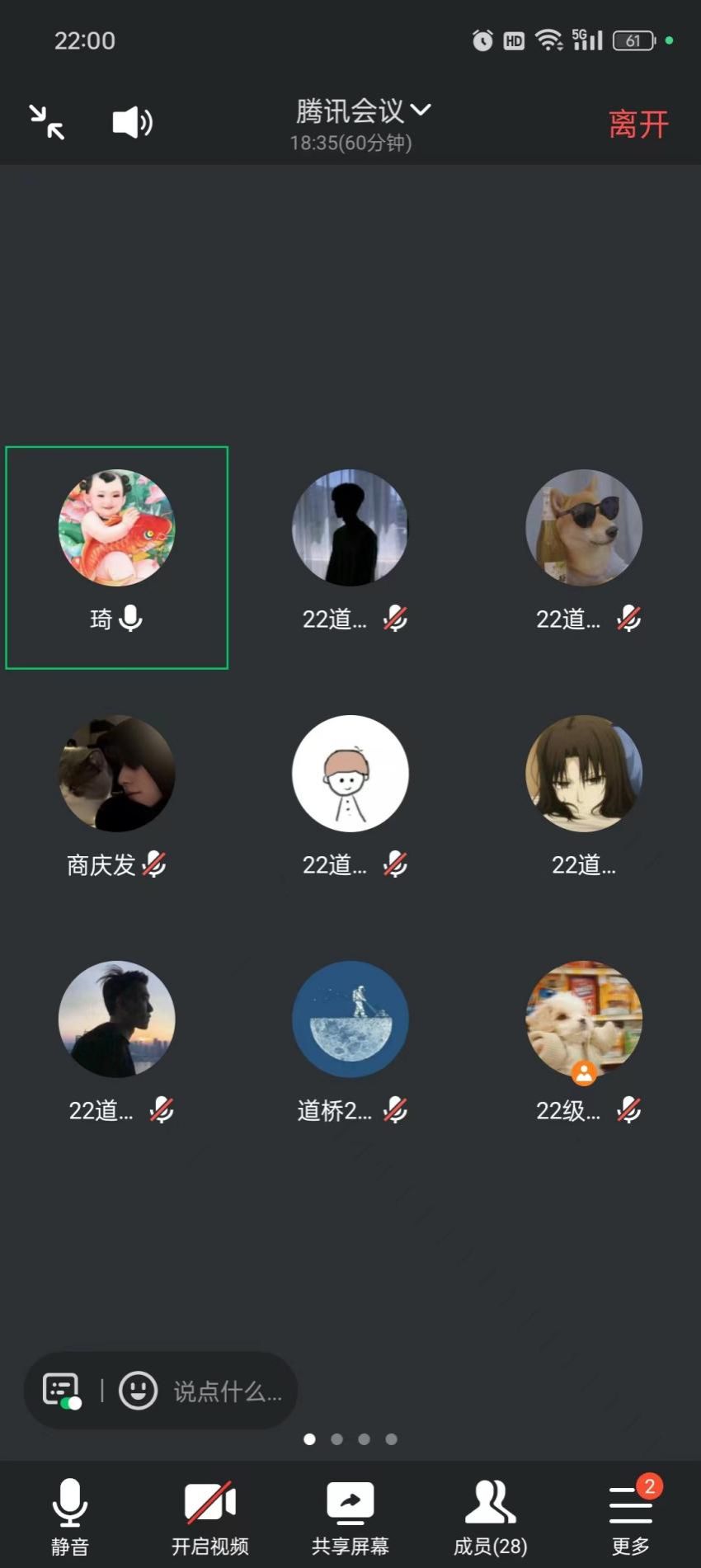Turn on camera with 开启视频

pyautogui.click(x=210, y=1515)
